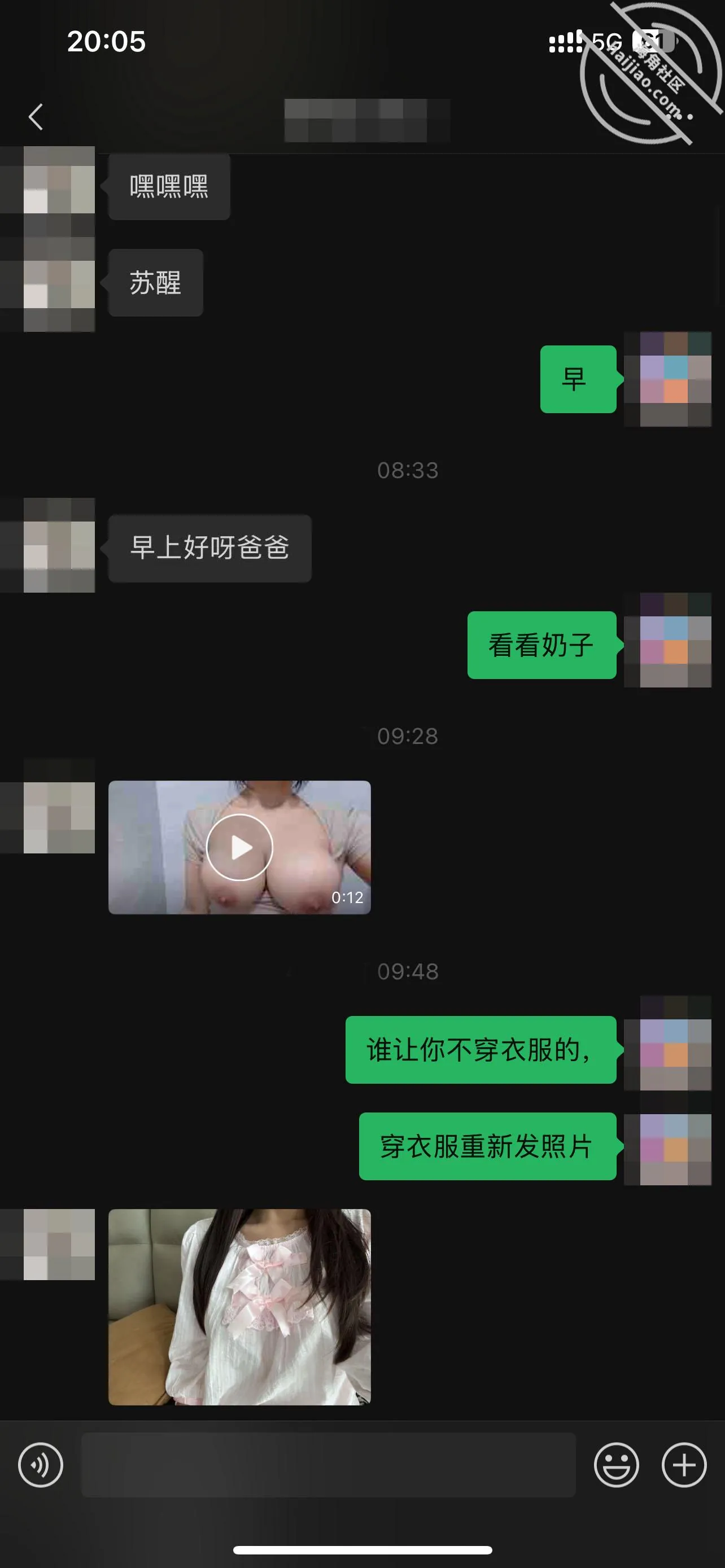
Task: Play the 0:12 video message
Action: (239, 847)
